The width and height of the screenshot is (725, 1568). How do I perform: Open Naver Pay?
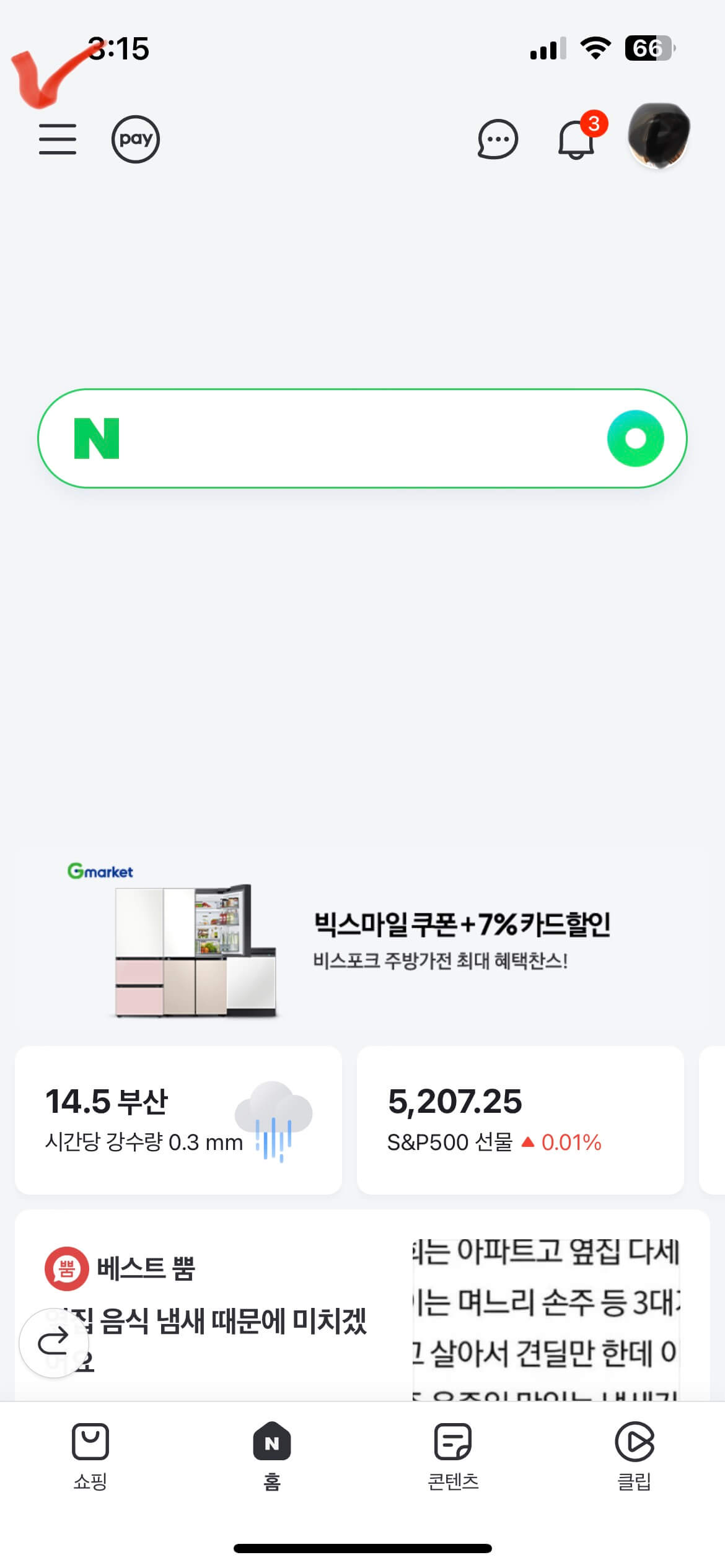[136, 139]
